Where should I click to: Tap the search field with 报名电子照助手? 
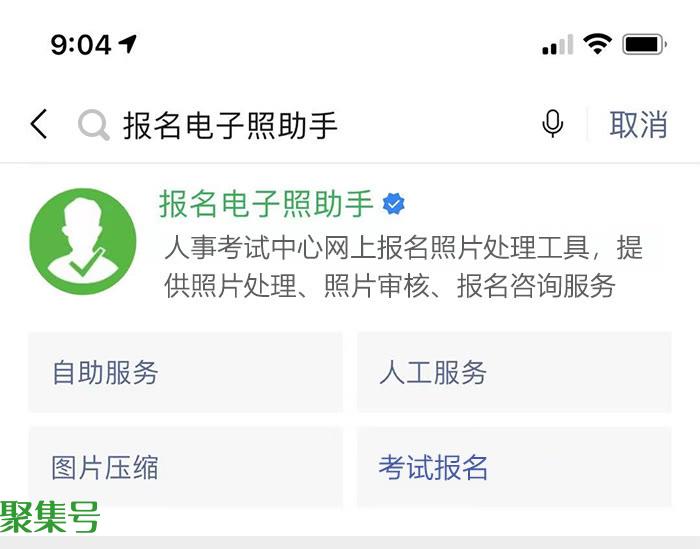pyautogui.click(x=300, y=125)
